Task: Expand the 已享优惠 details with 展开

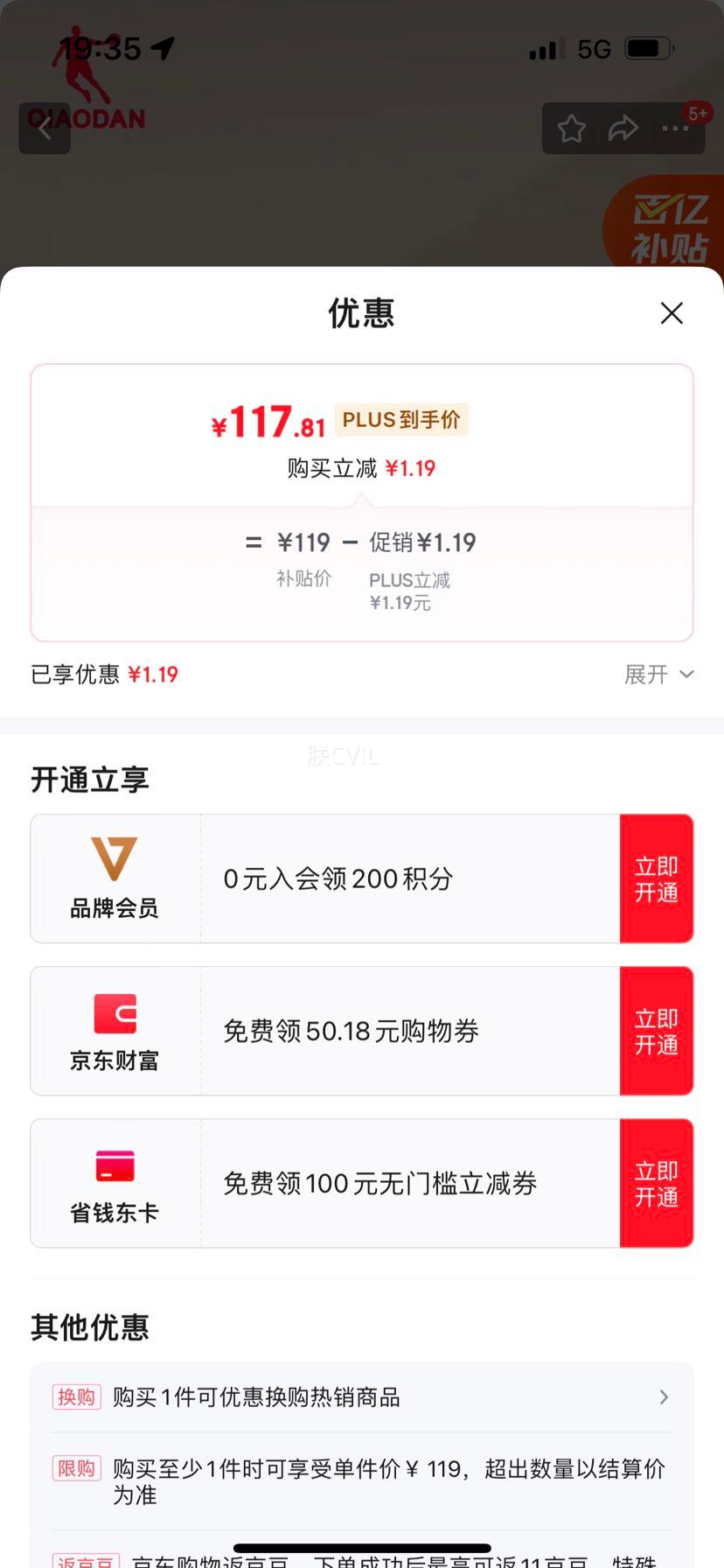Action: [x=658, y=675]
